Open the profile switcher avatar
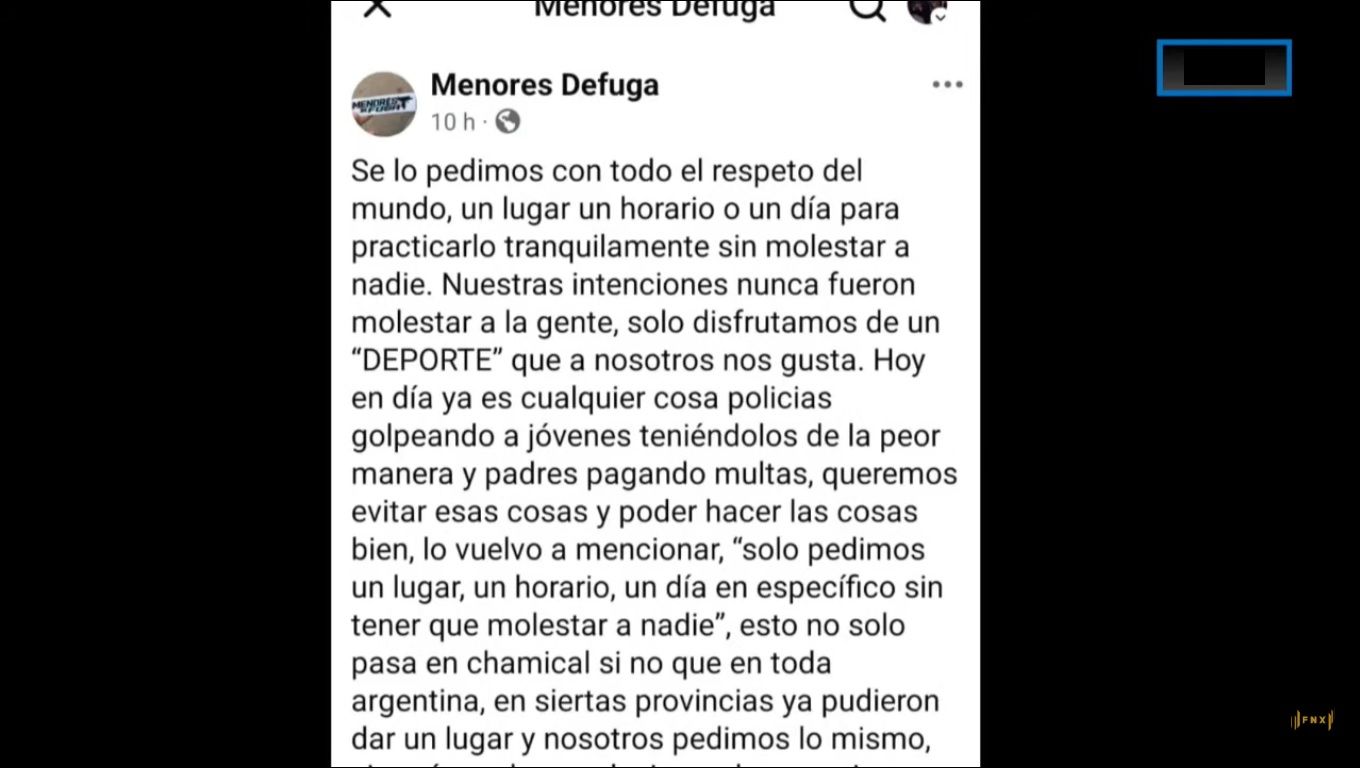This screenshot has width=1360, height=768. pyautogui.click(x=926, y=10)
